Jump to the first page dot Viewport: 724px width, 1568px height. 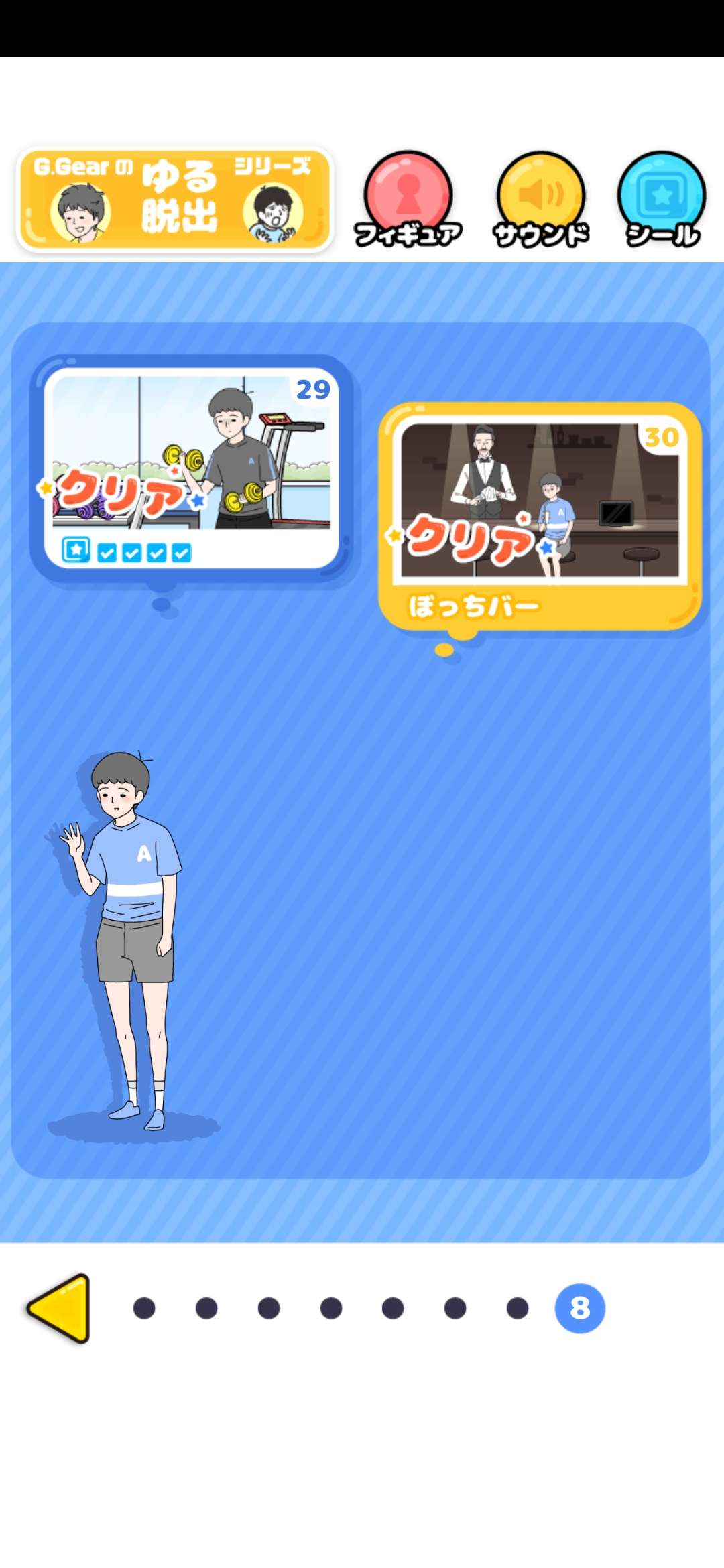pos(144,1307)
